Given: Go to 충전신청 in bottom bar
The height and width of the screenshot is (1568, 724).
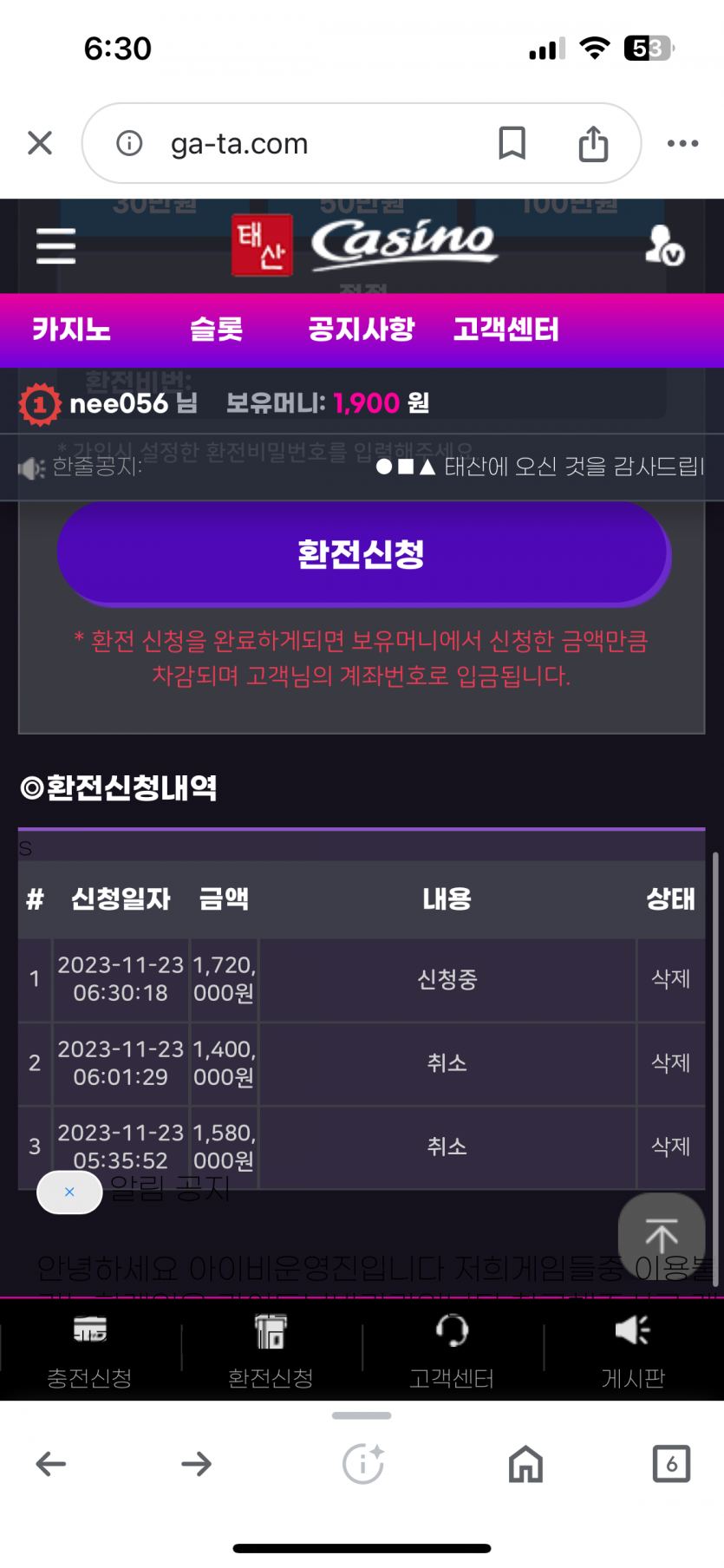Looking at the screenshot, I should click(x=89, y=1349).
